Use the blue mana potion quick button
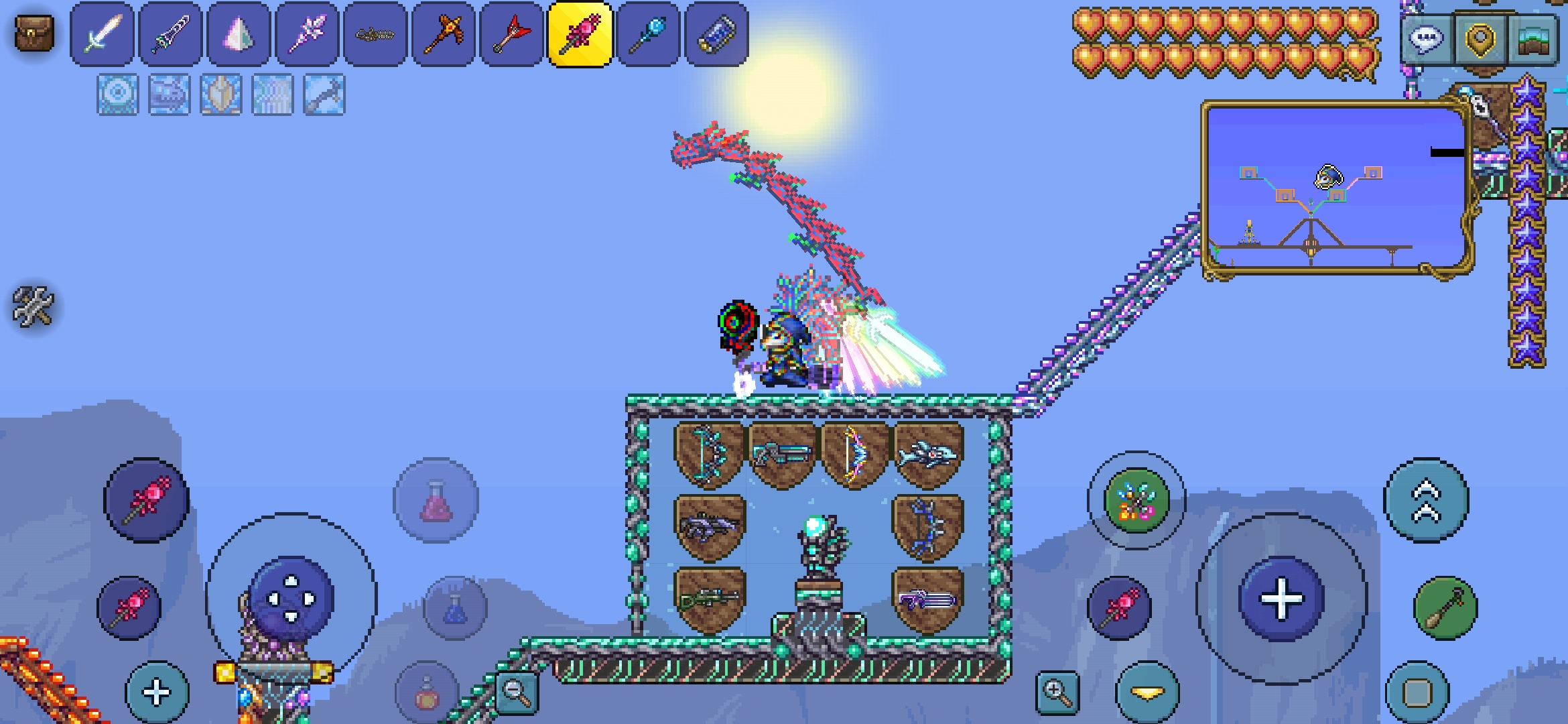This screenshot has width=1568, height=724. (455, 608)
